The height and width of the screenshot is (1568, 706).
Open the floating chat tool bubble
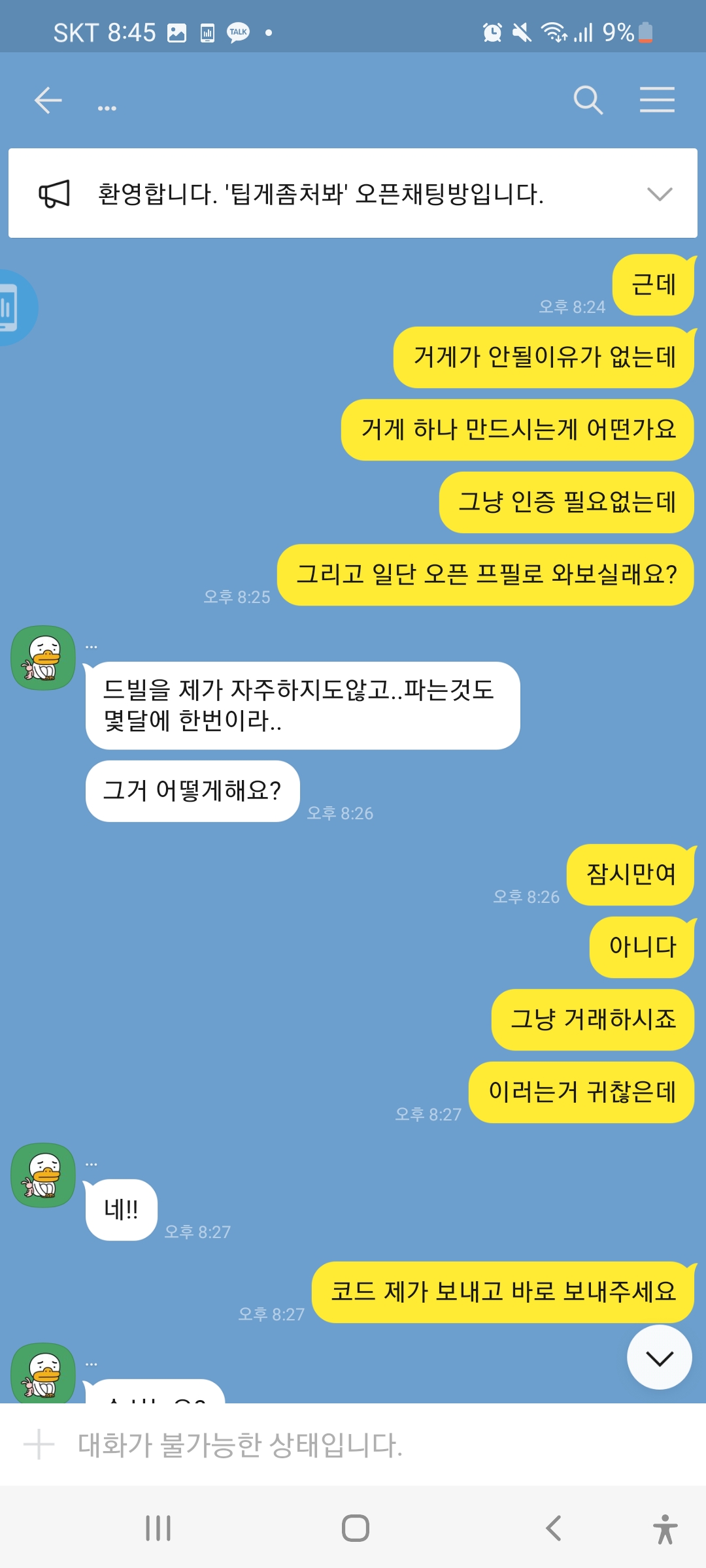tap(12, 308)
